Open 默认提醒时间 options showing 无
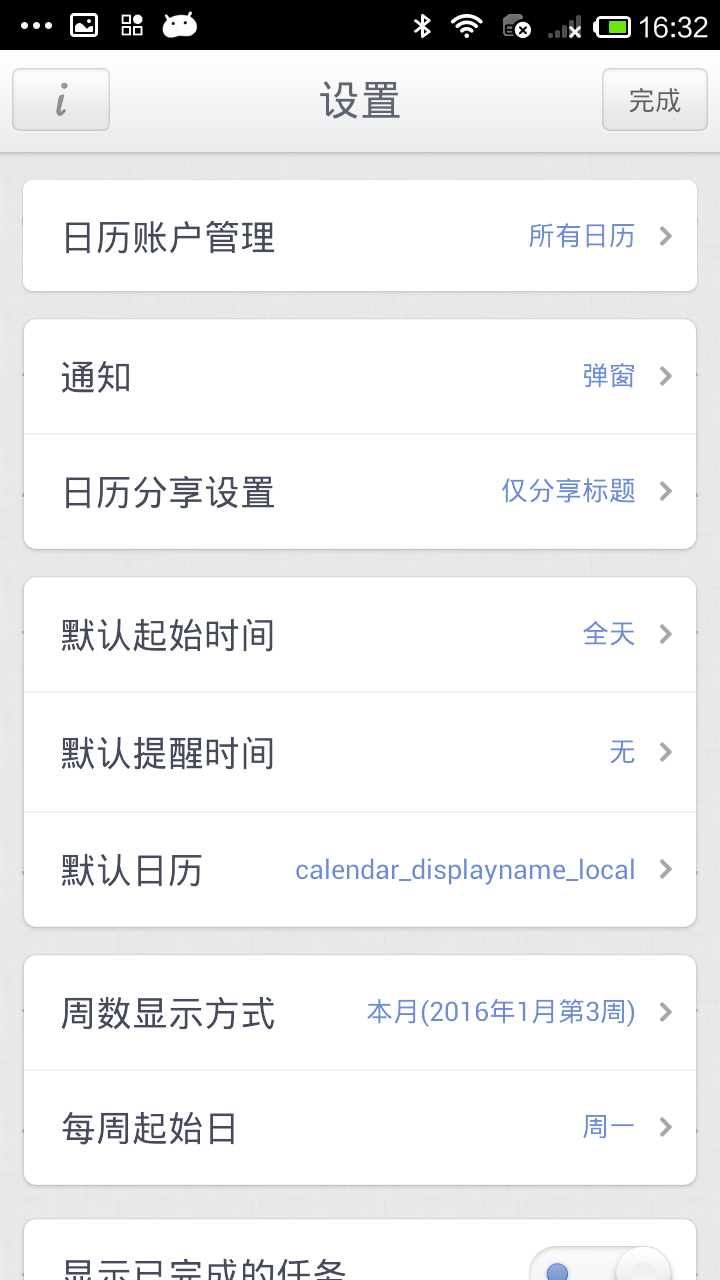The width and height of the screenshot is (720, 1280). click(360, 752)
